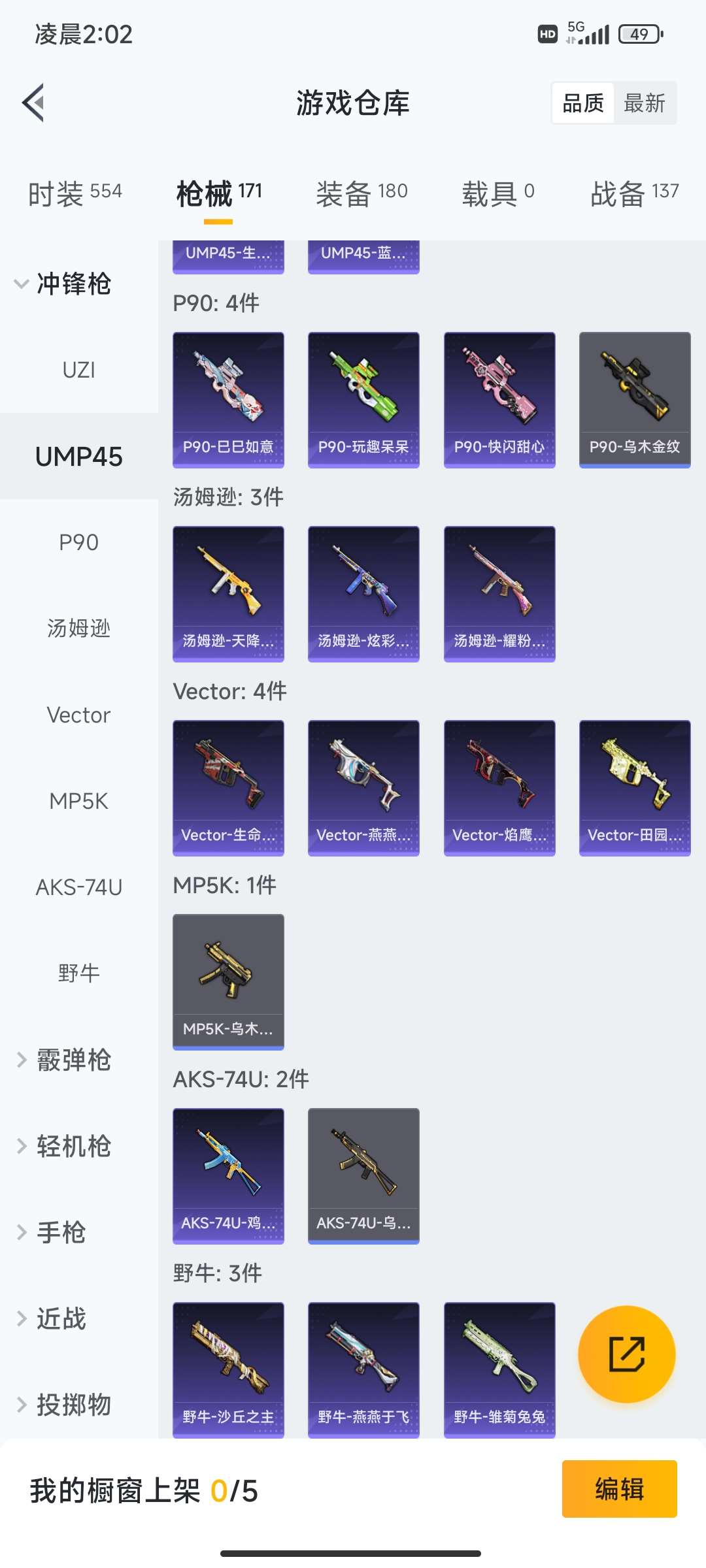Sort by 最新
Viewport: 706px width, 1568px height.
[x=644, y=103]
